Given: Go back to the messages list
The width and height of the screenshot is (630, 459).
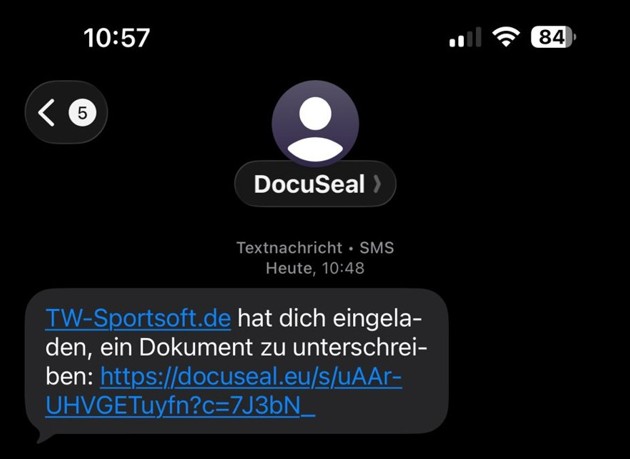Looking at the screenshot, I should (x=64, y=113).
